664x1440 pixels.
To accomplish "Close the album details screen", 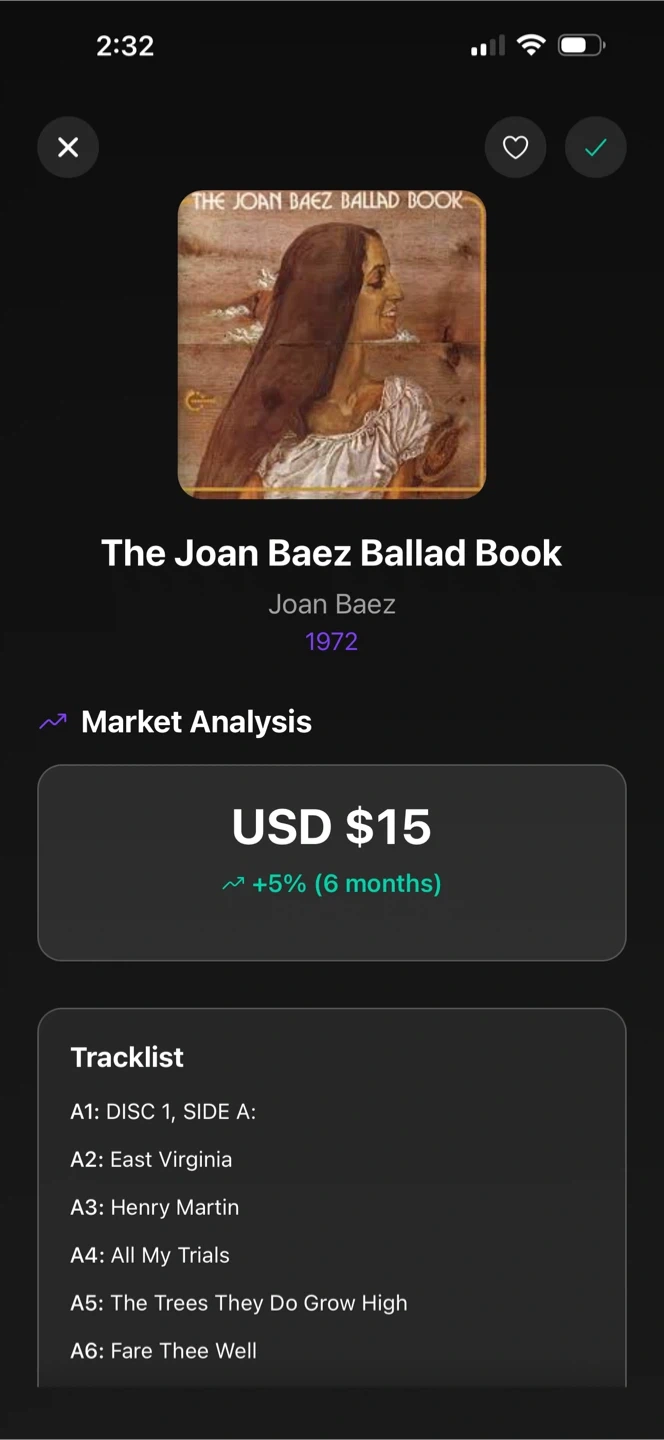I will coord(68,148).
